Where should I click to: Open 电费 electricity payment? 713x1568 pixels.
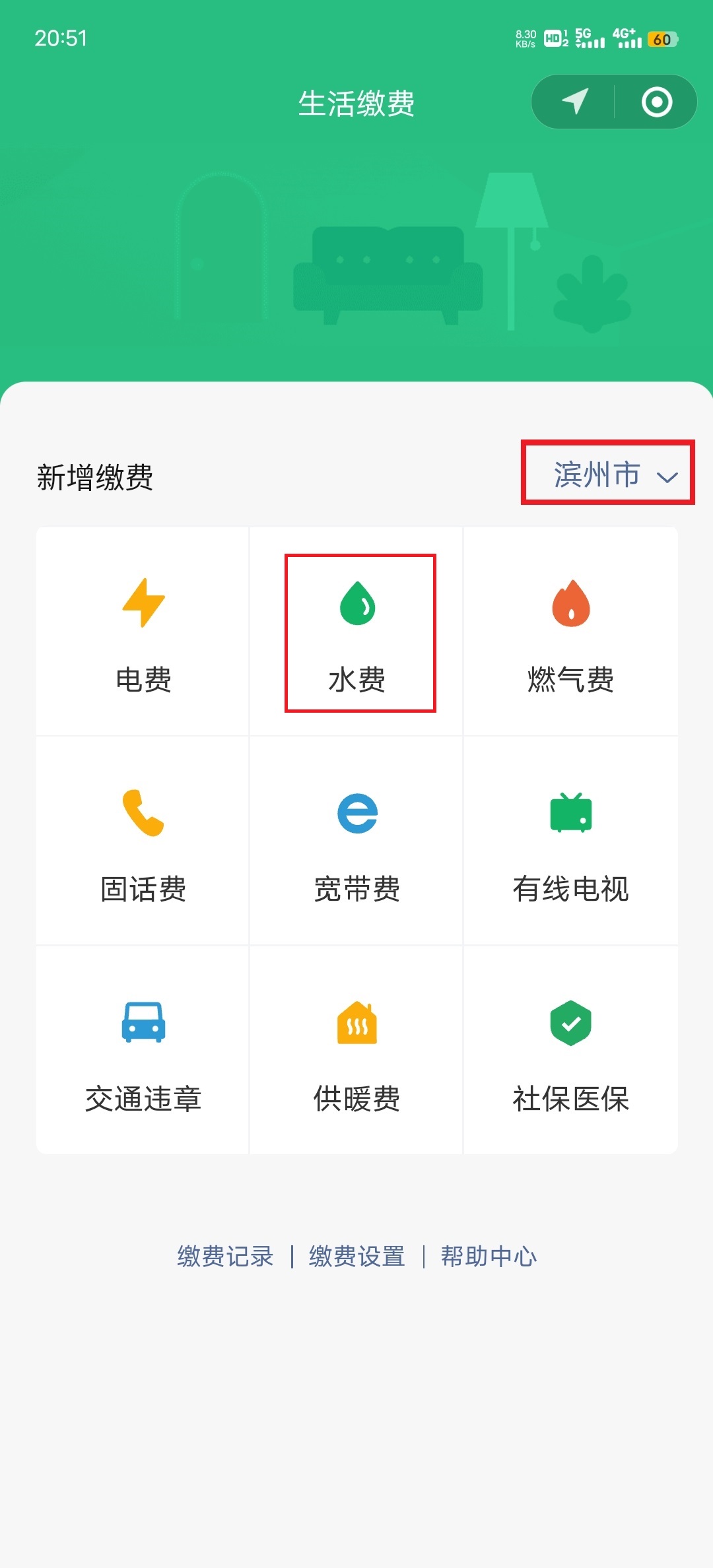click(143, 632)
